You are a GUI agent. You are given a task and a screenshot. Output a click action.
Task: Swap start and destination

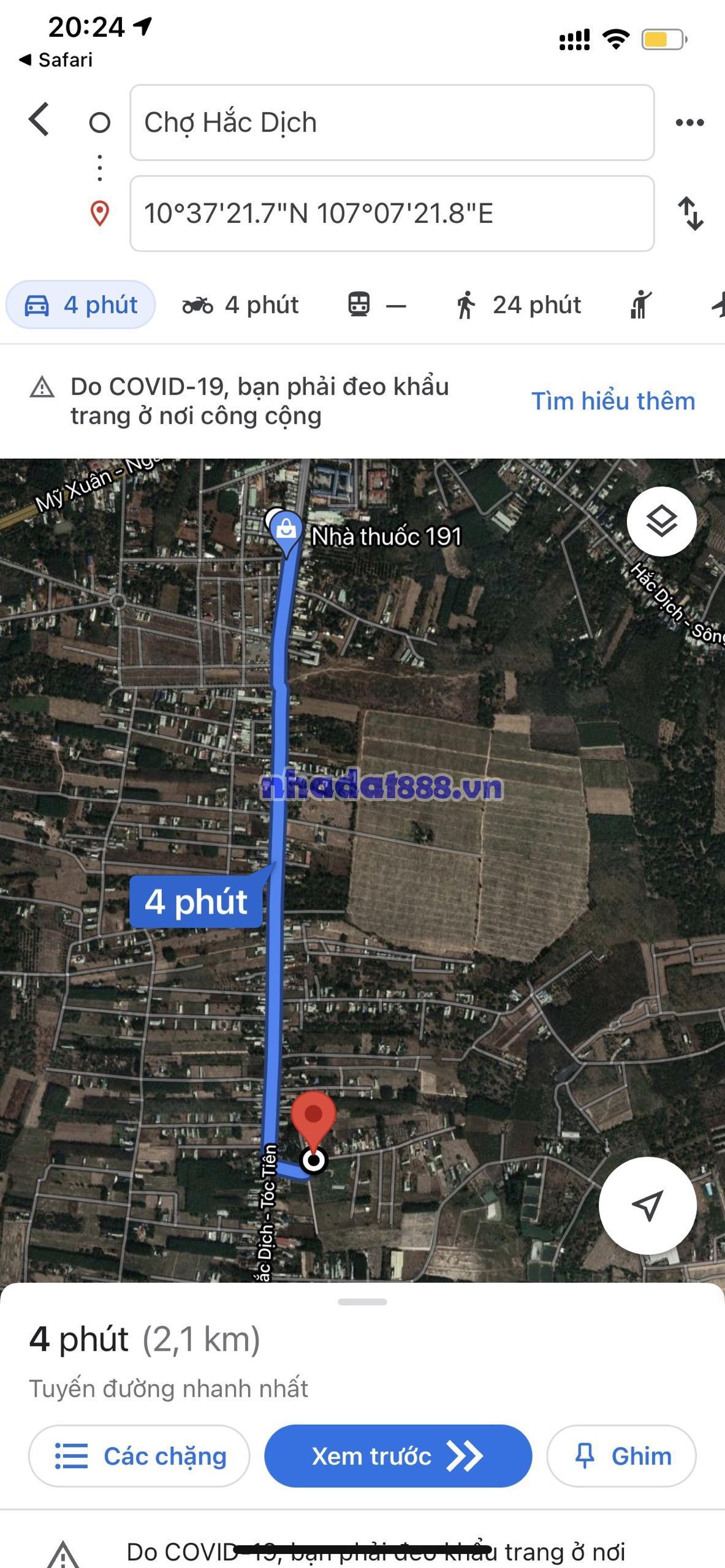coord(691,214)
